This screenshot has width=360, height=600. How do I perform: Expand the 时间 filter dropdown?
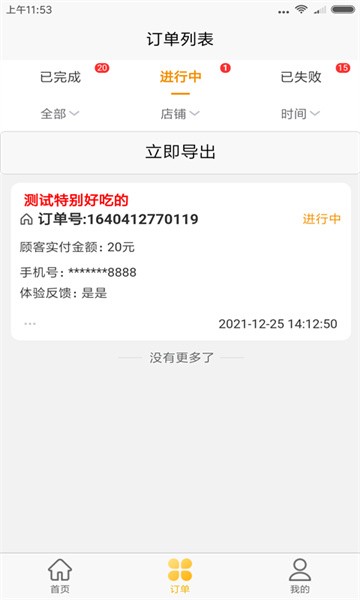click(300, 114)
